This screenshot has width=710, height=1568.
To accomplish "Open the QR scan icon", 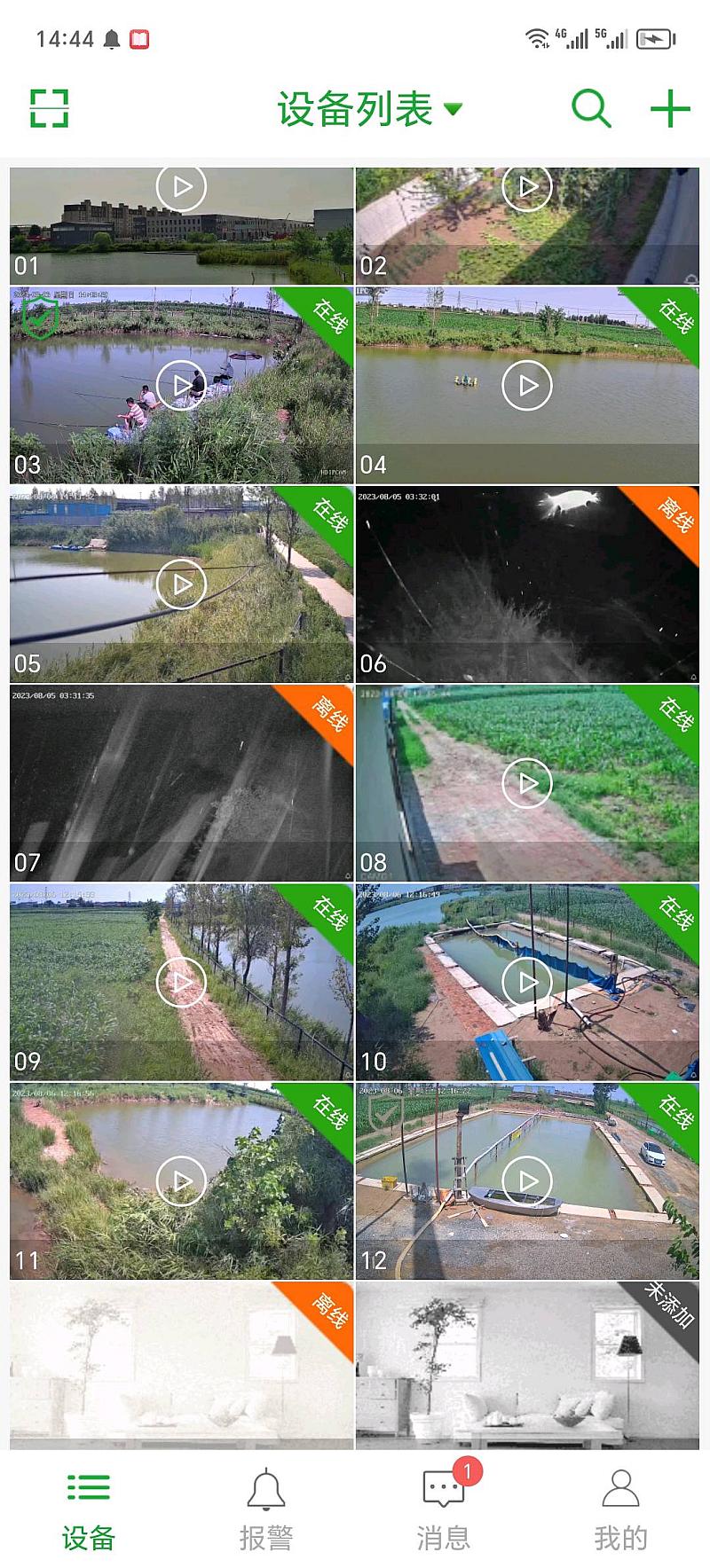I will point(50,108).
